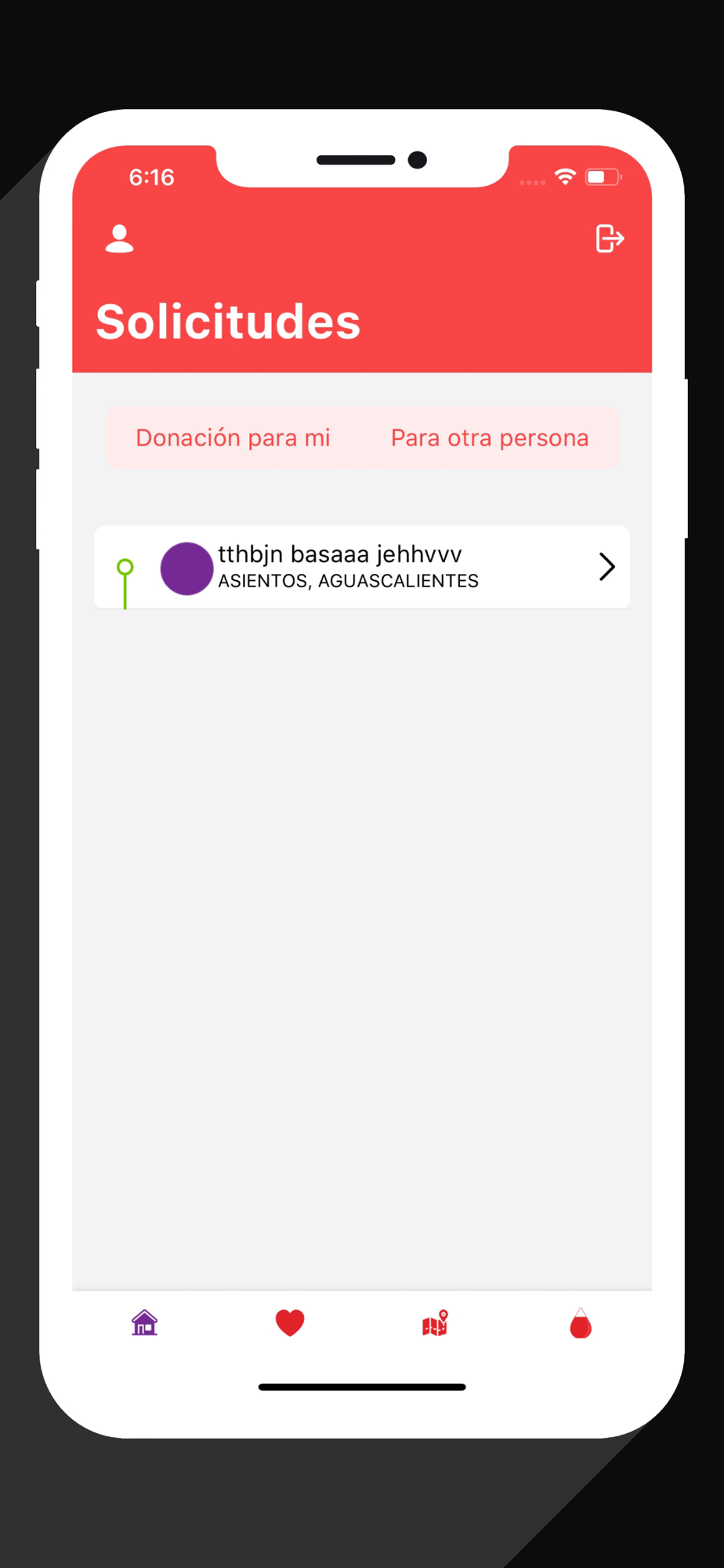Viewport: 724px width, 1568px height.
Task: Open the blood drop tab
Action: point(581,1323)
